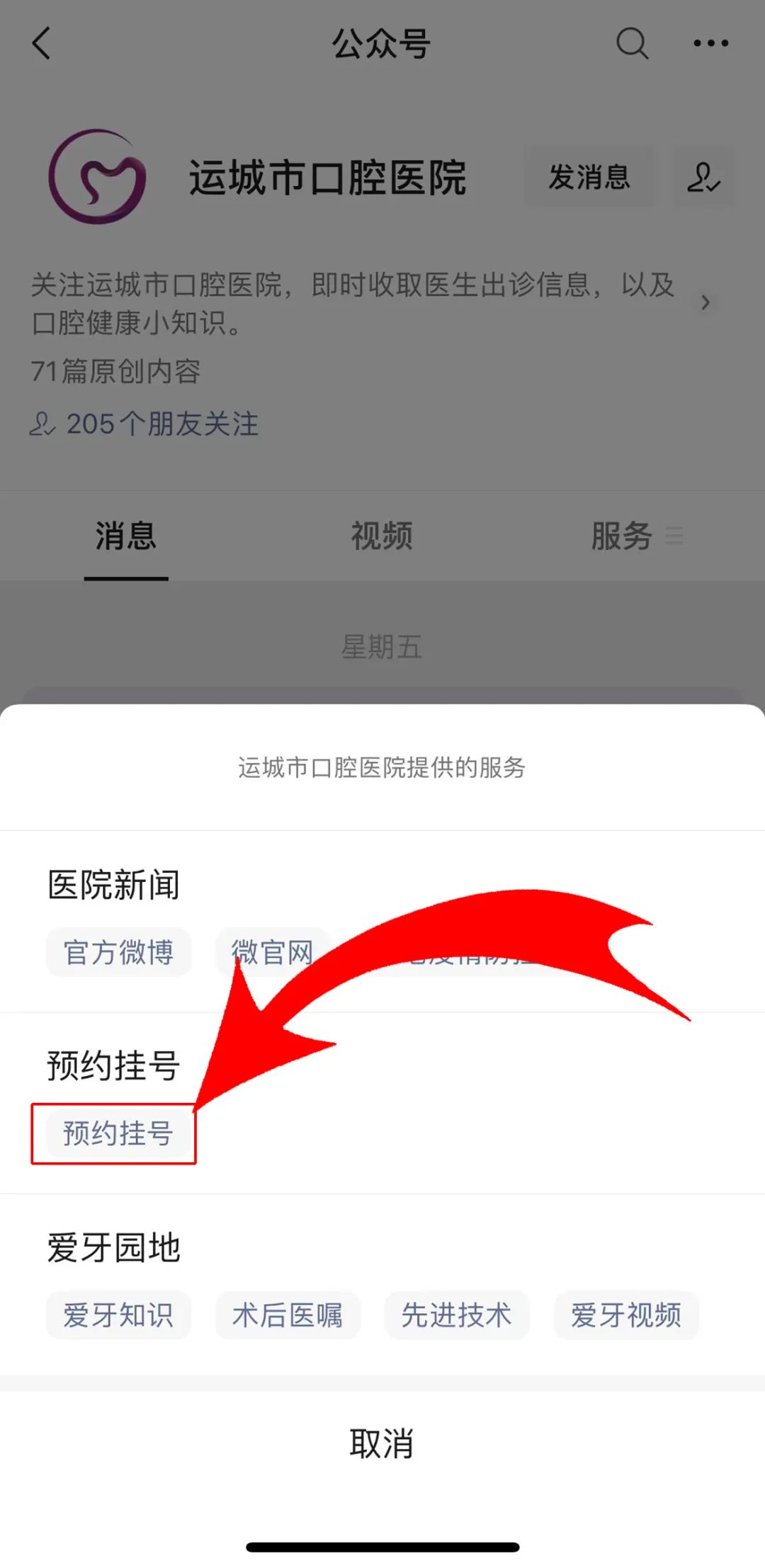Image resolution: width=765 pixels, height=1568 pixels.
Task: View 先进技术 service
Action: (x=457, y=1315)
